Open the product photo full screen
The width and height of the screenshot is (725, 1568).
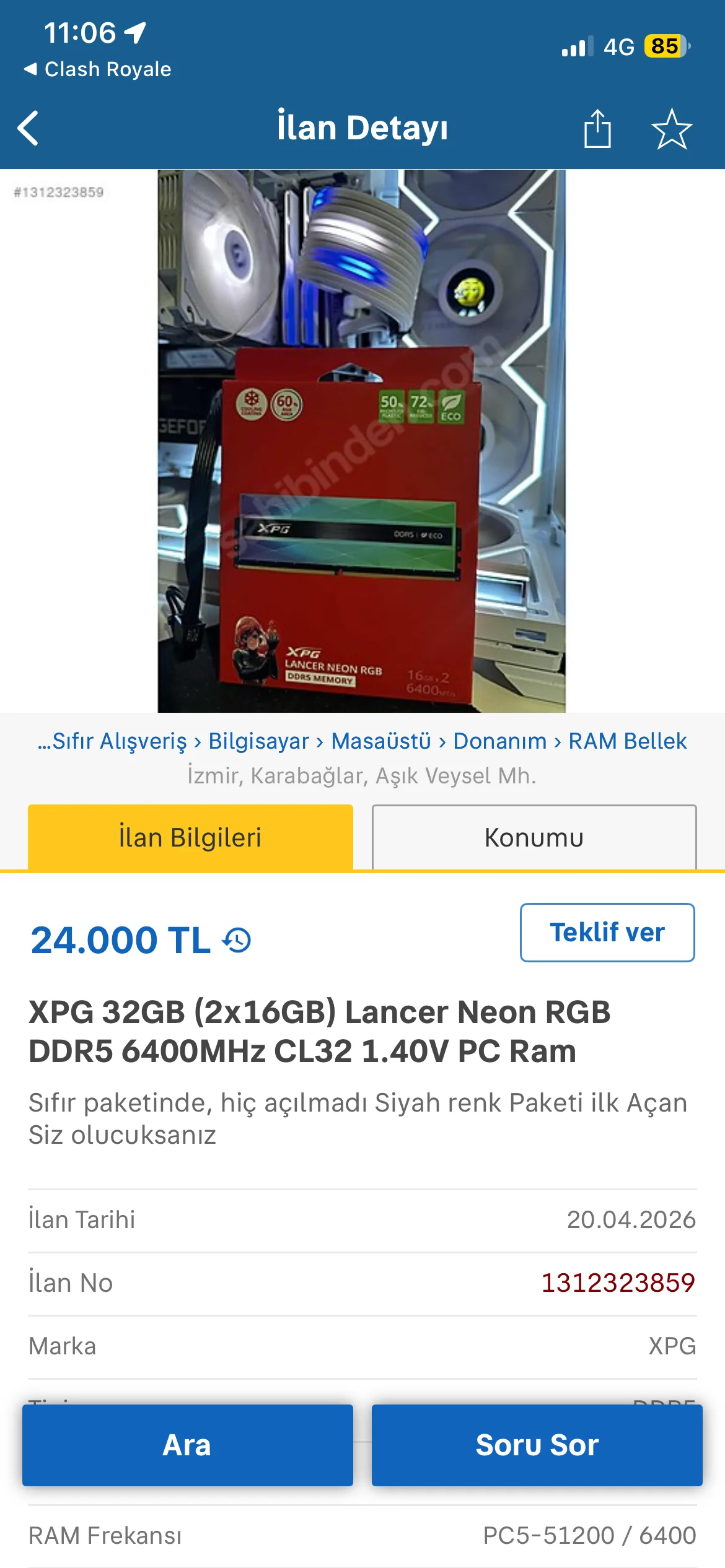pyautogui.click(x=361, y=440)
